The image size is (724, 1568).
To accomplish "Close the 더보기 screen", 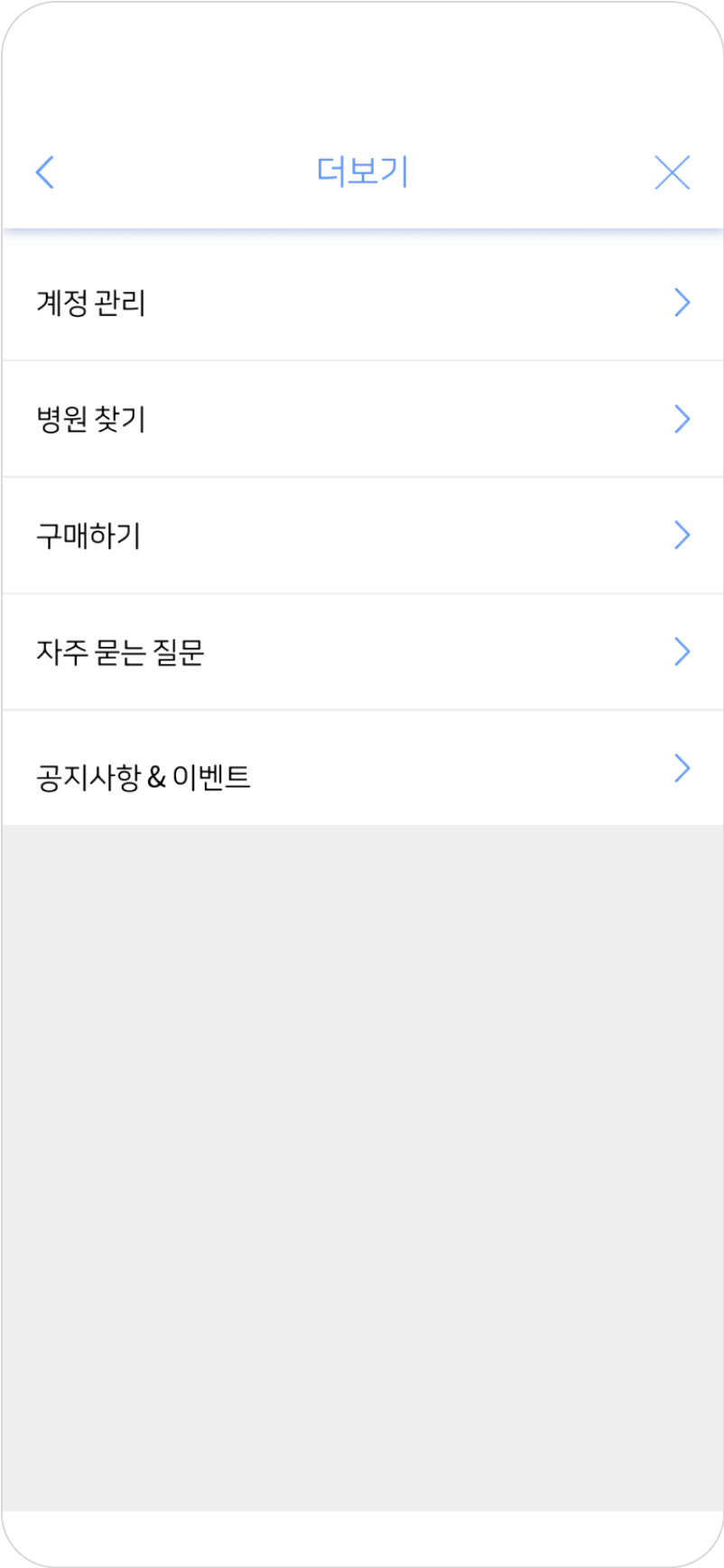I will coord(672,172).
